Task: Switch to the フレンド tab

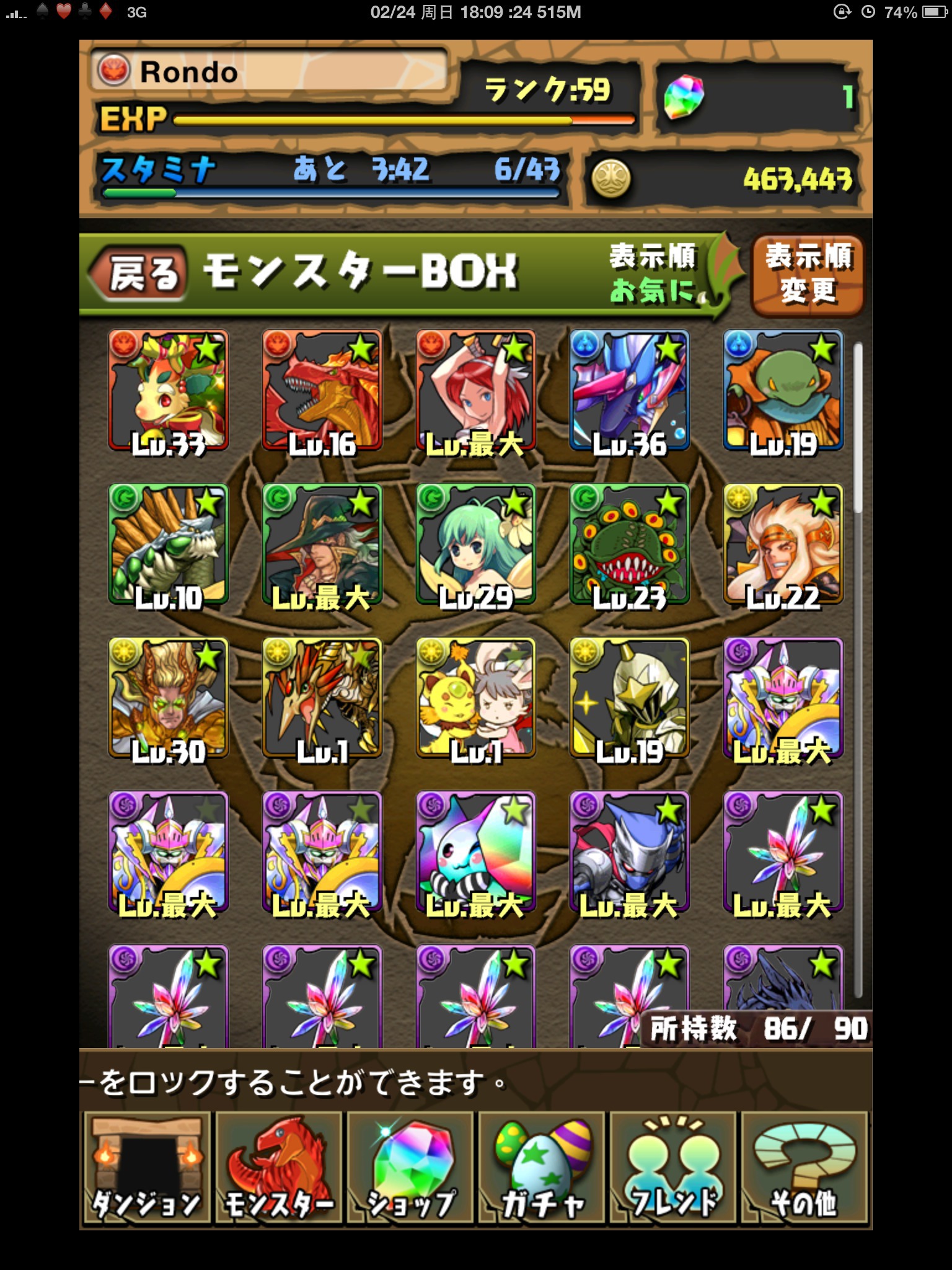Action: pyautogui.click(x=672, y=1167)
